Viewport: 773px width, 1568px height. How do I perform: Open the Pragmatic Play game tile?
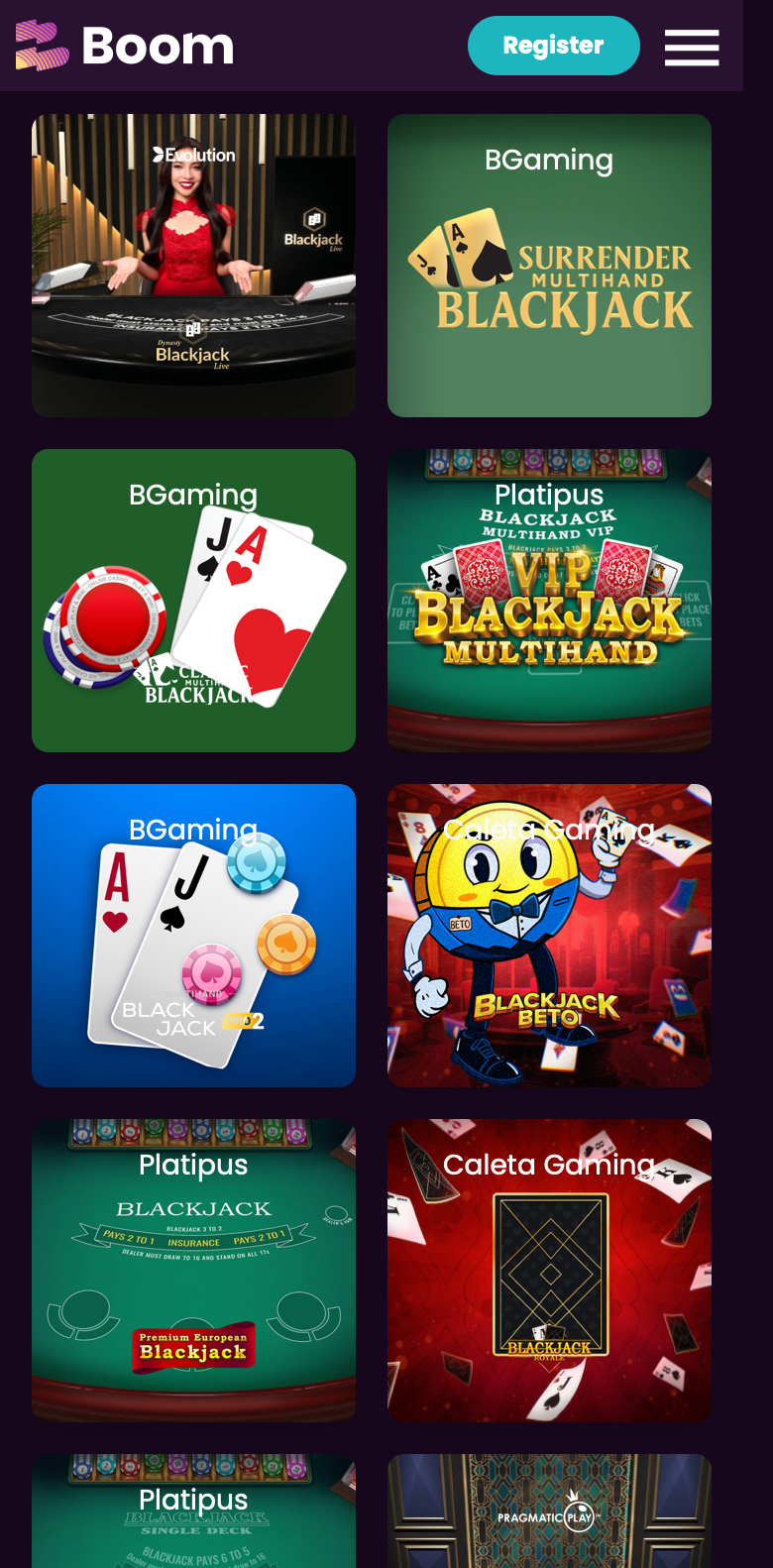click(x=549, y=1511)
